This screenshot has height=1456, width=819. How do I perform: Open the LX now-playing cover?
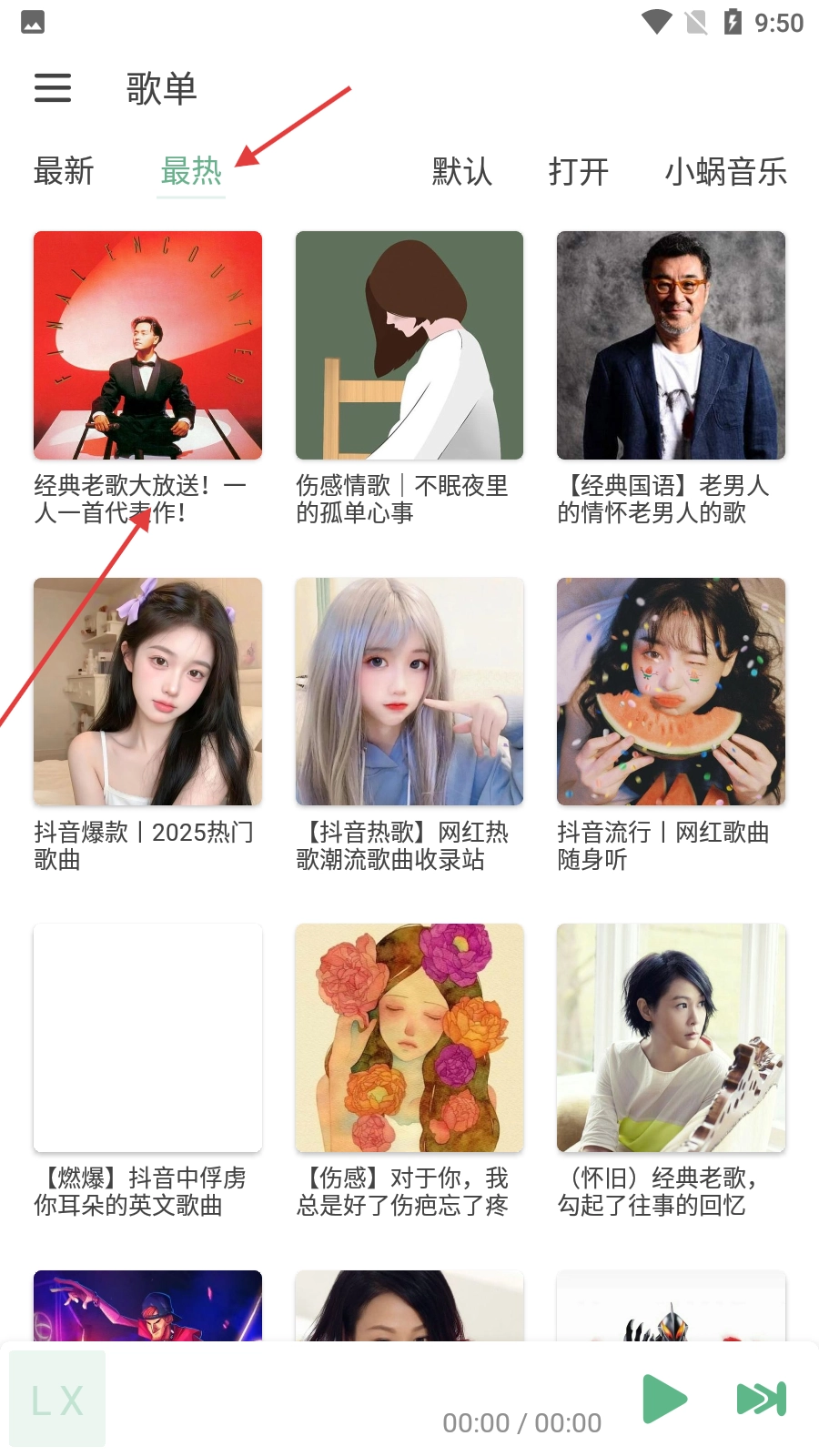57,1399
